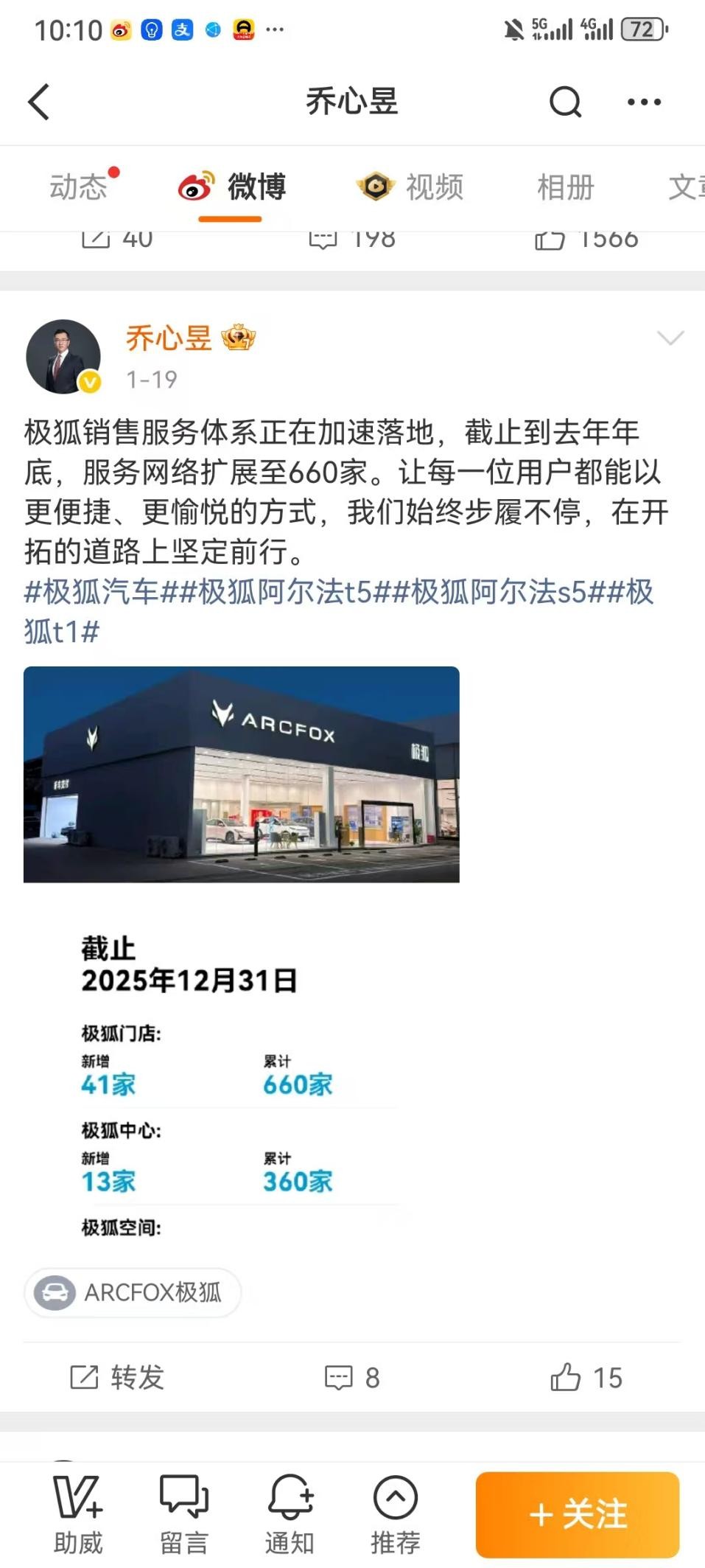The height and width of the screenshot is (1568, 705).
Task: Switch to the 视频 tab
Action: click(410, 187)
